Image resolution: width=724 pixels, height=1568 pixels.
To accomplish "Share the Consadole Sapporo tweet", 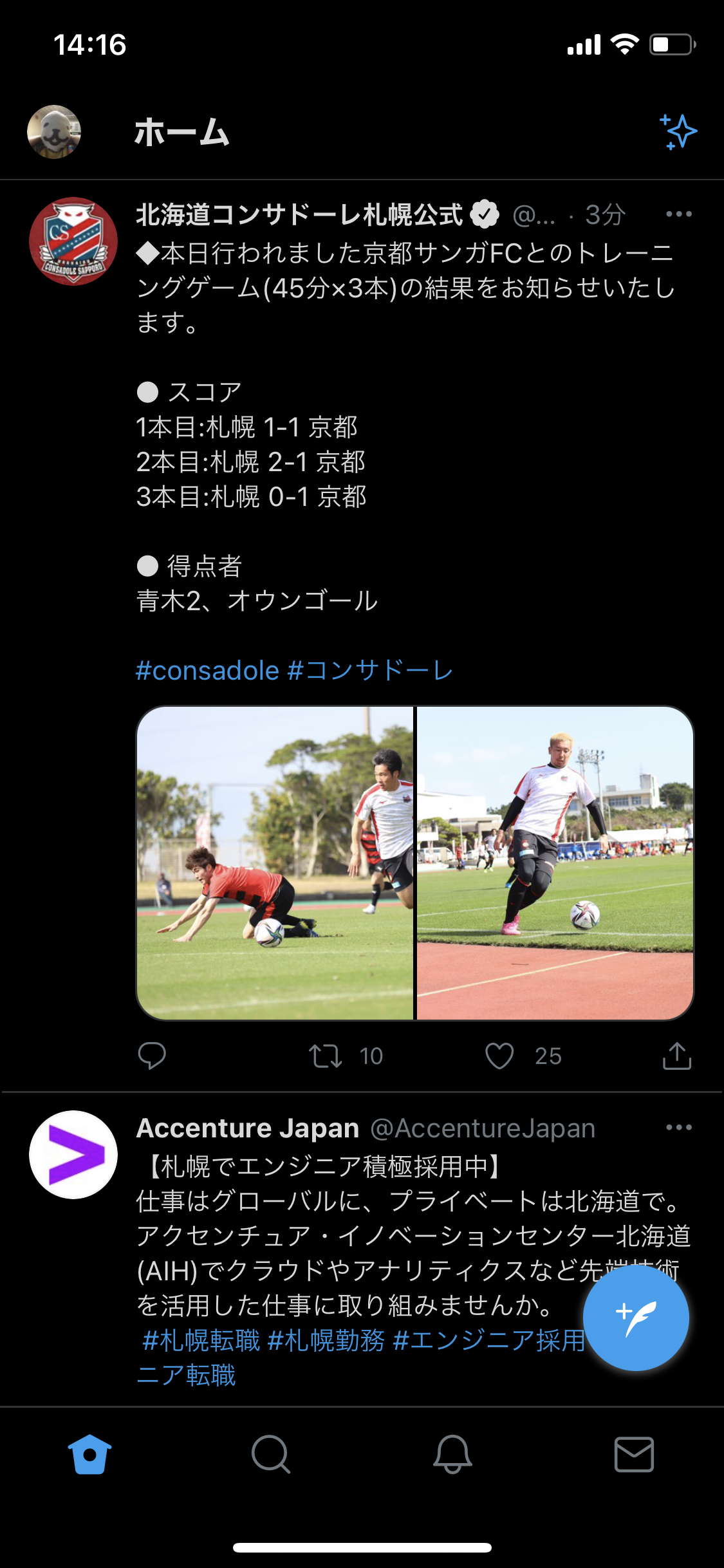I will pyautogui.click(x=676, y=1056).
